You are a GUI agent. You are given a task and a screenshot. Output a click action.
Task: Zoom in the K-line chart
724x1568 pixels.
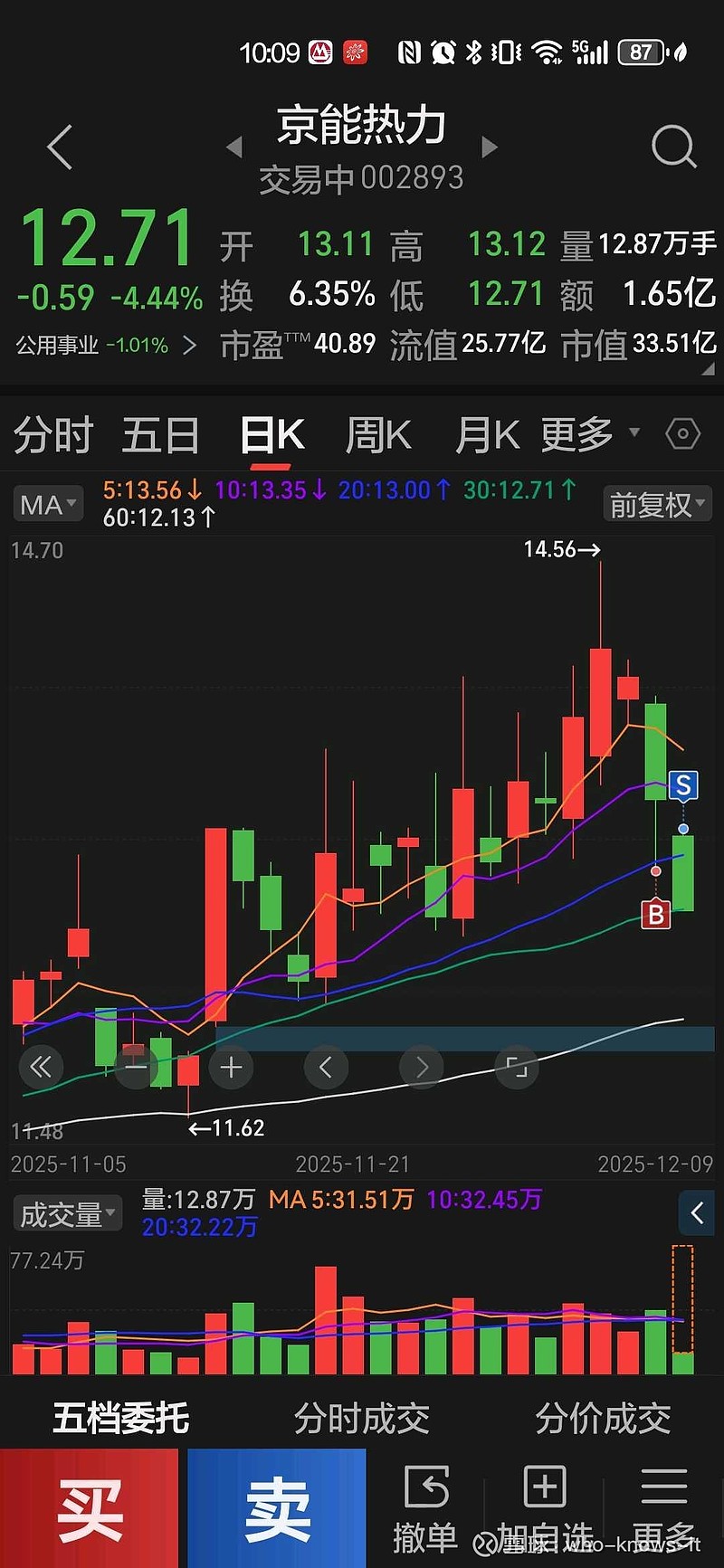231,1068
